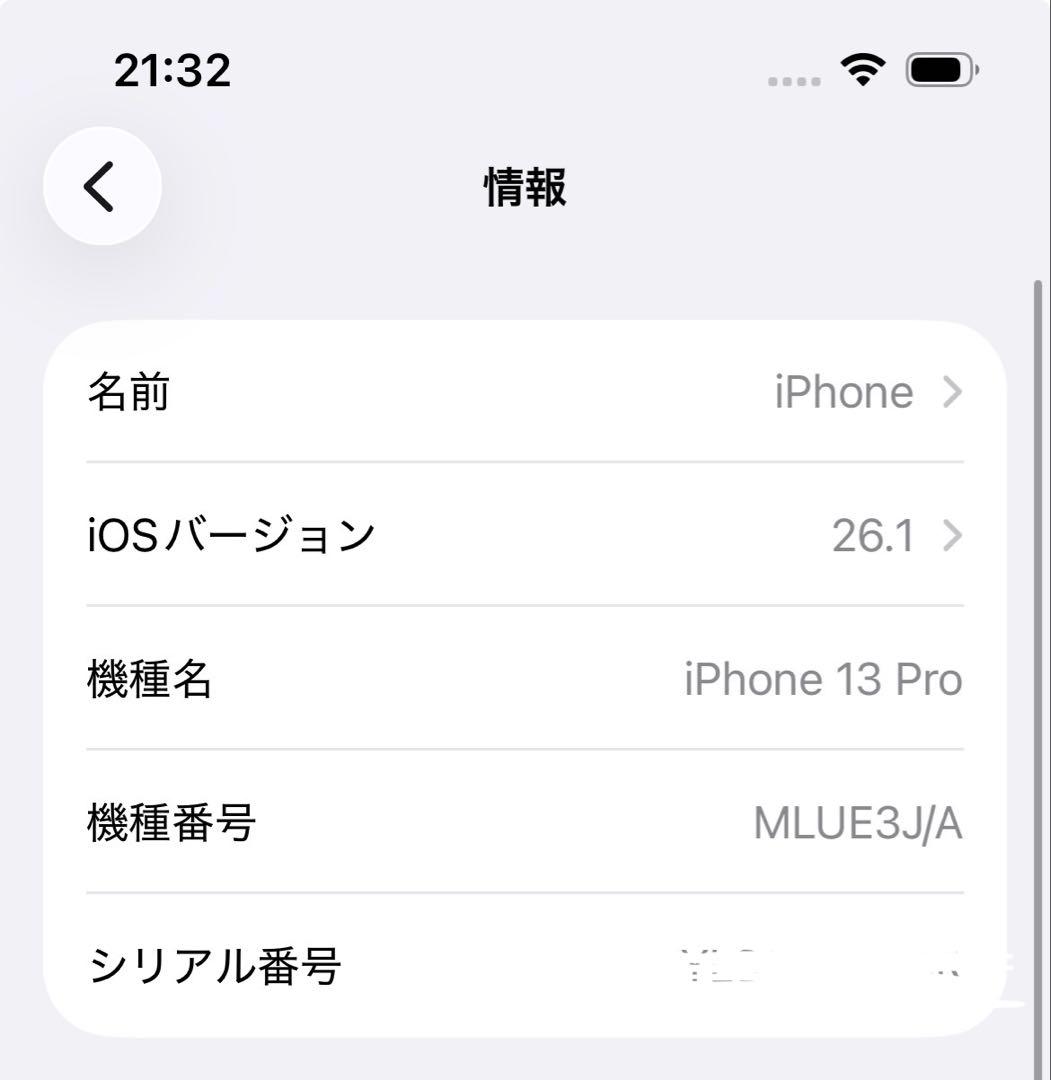Tap the chevron beside version 26.1

point(953,536)
